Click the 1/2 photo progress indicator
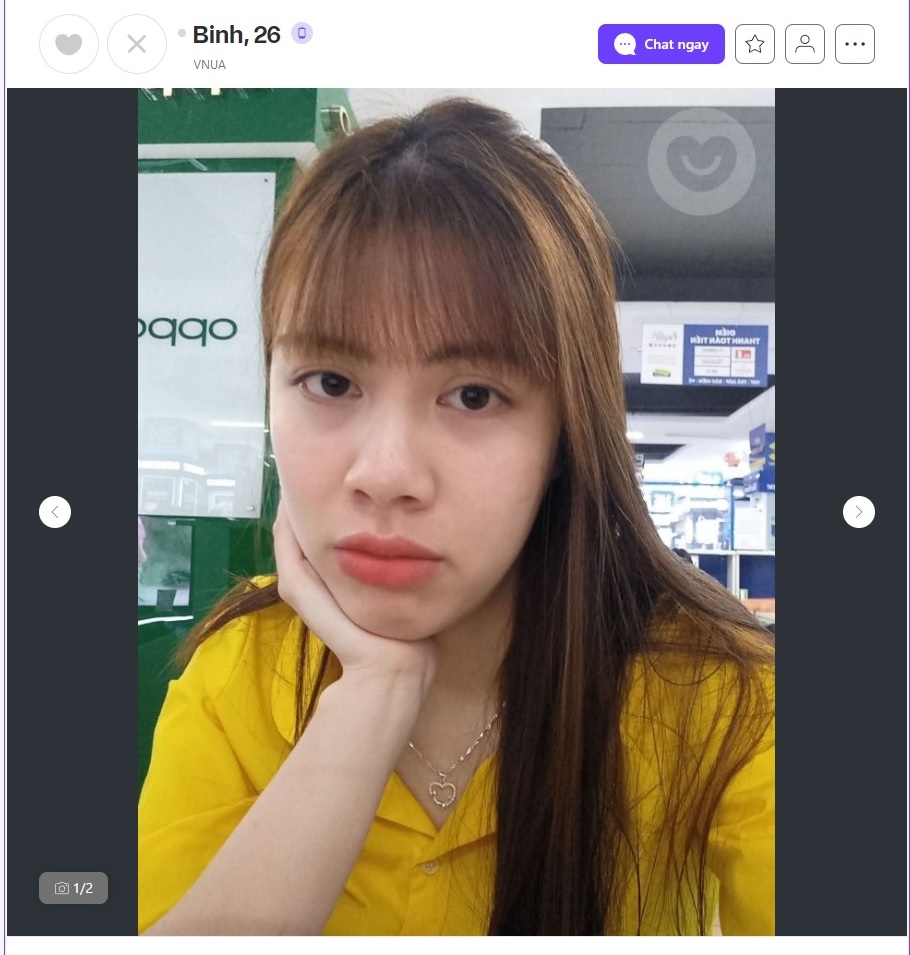Image resolution: width=910 pixels, height=955 pixels. click(82, 888)
